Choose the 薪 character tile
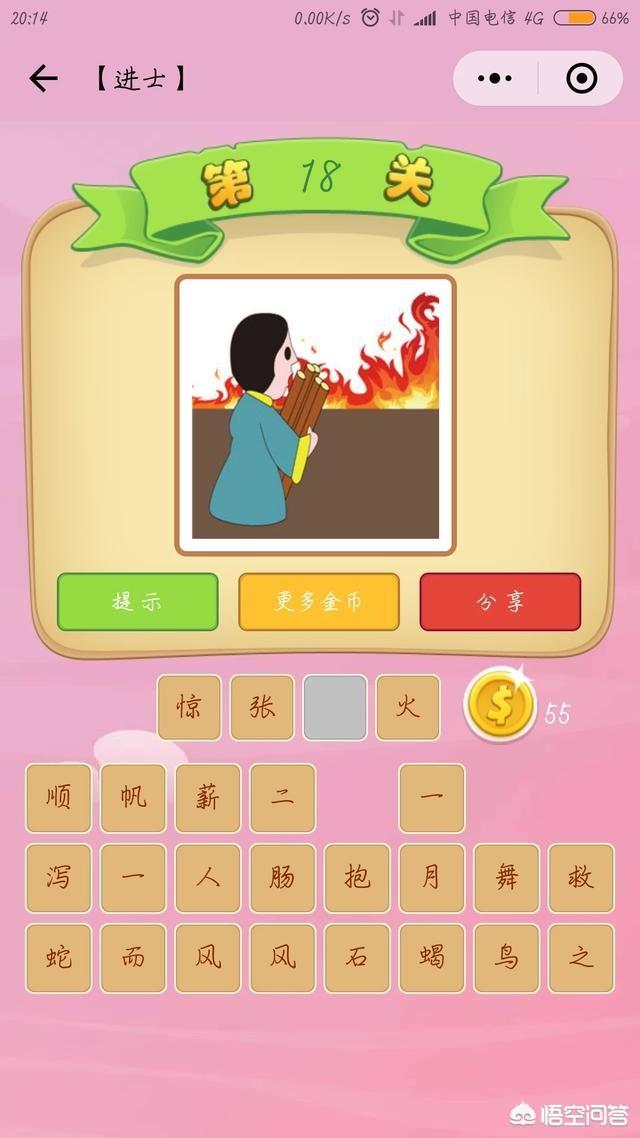Image resolution: width=640 pixels, height=1138 pixels. (x=208, y=798)
